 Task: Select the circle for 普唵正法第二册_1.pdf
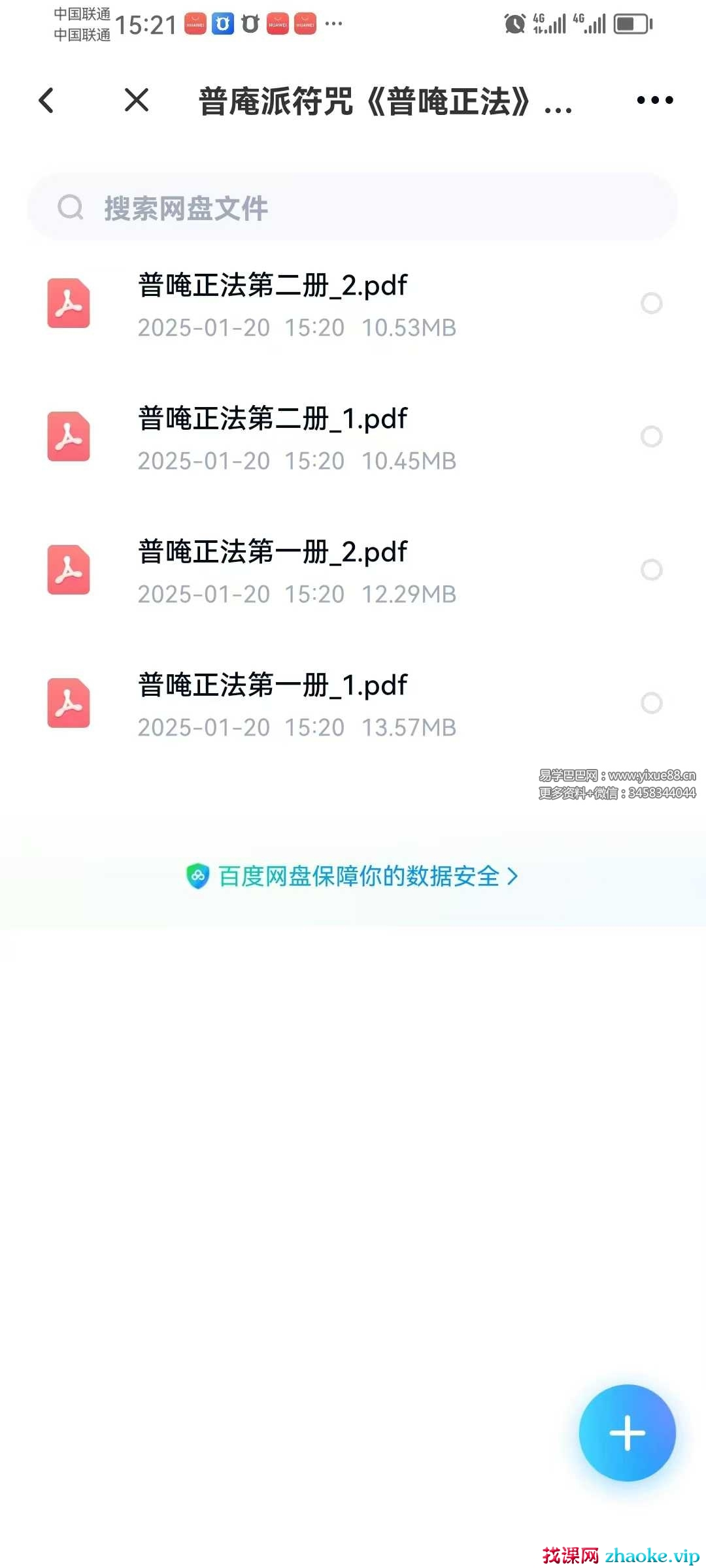651,436
